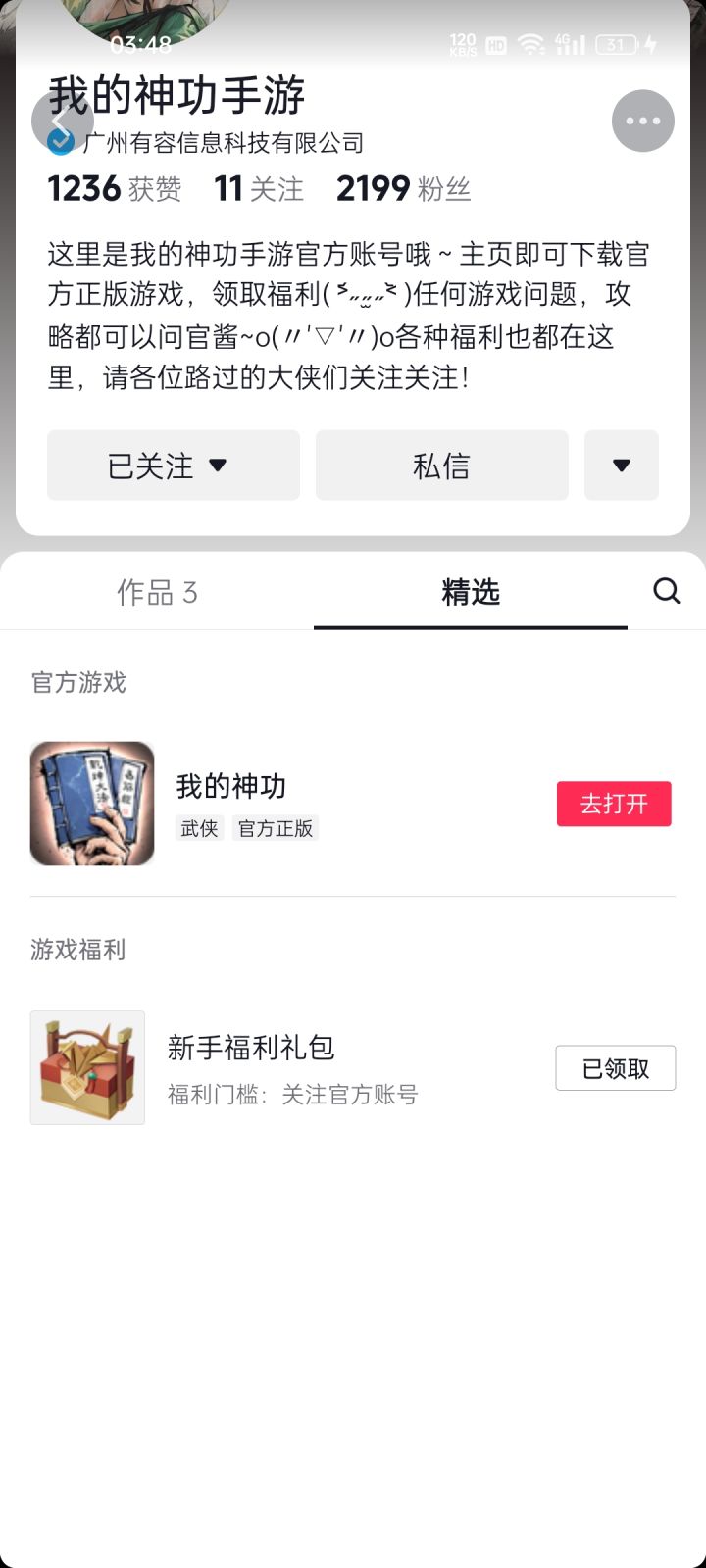Screen dimensions: 706x1568
Task: Open the 粉丝 followers list
Action: (404, 188)
